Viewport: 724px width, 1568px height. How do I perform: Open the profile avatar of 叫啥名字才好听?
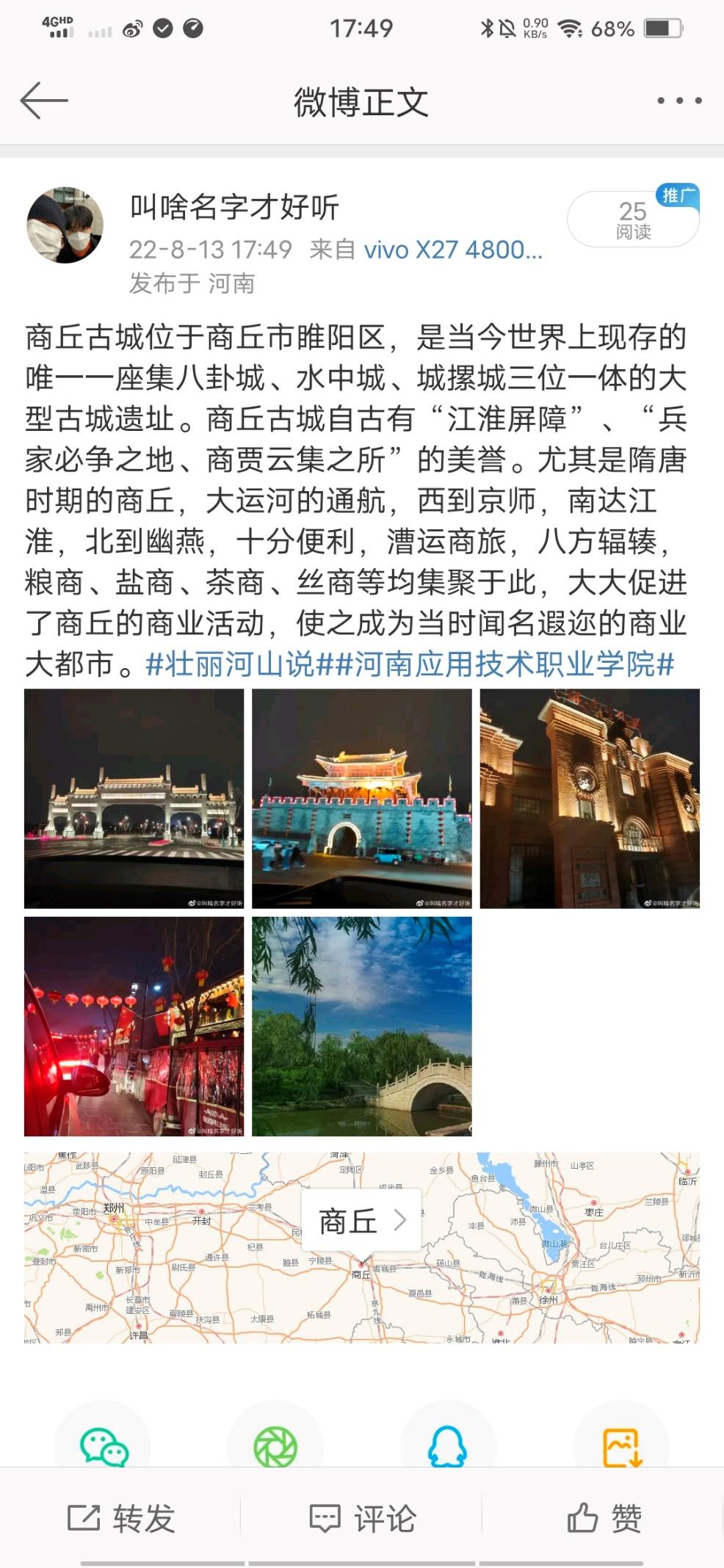pos(65,225)
